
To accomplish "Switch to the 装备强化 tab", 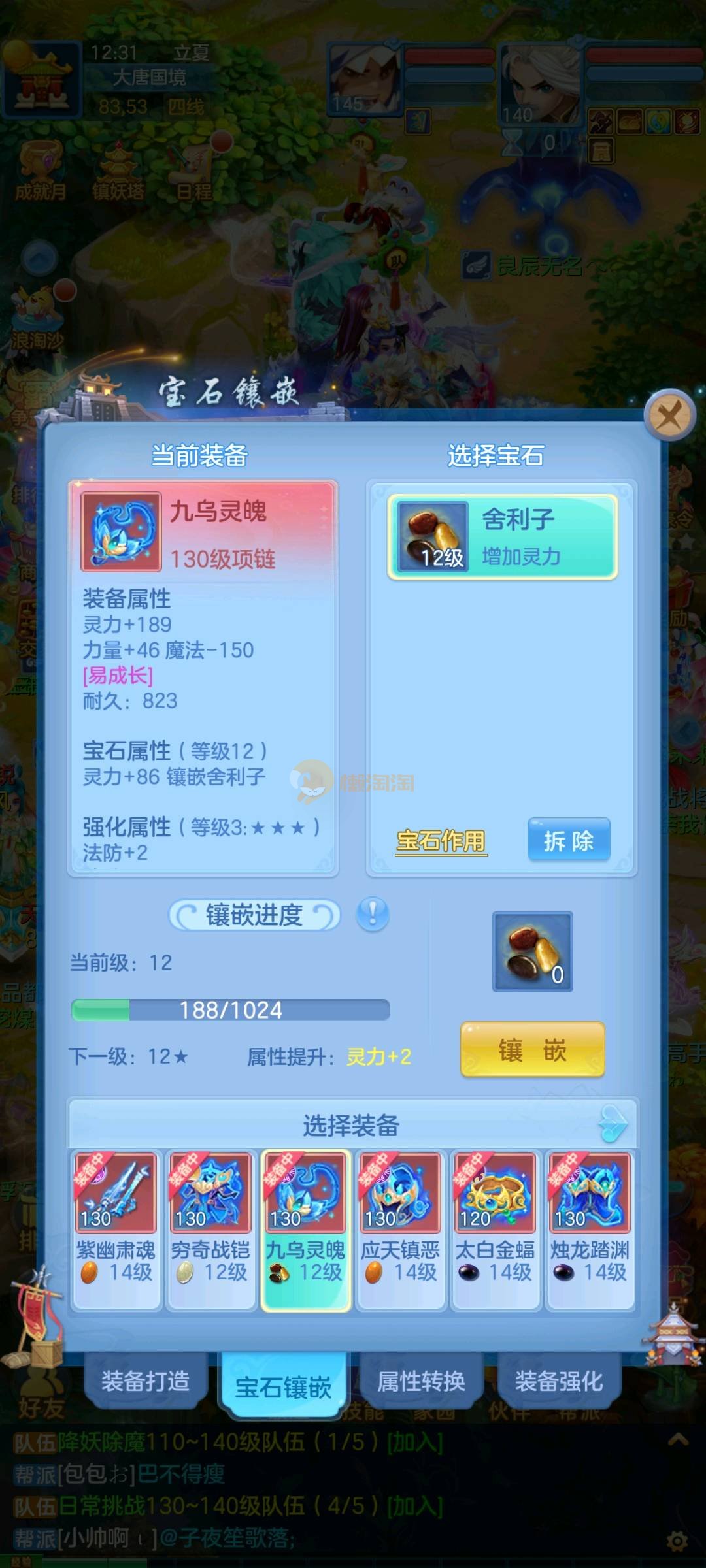I will click(559, 1381).
